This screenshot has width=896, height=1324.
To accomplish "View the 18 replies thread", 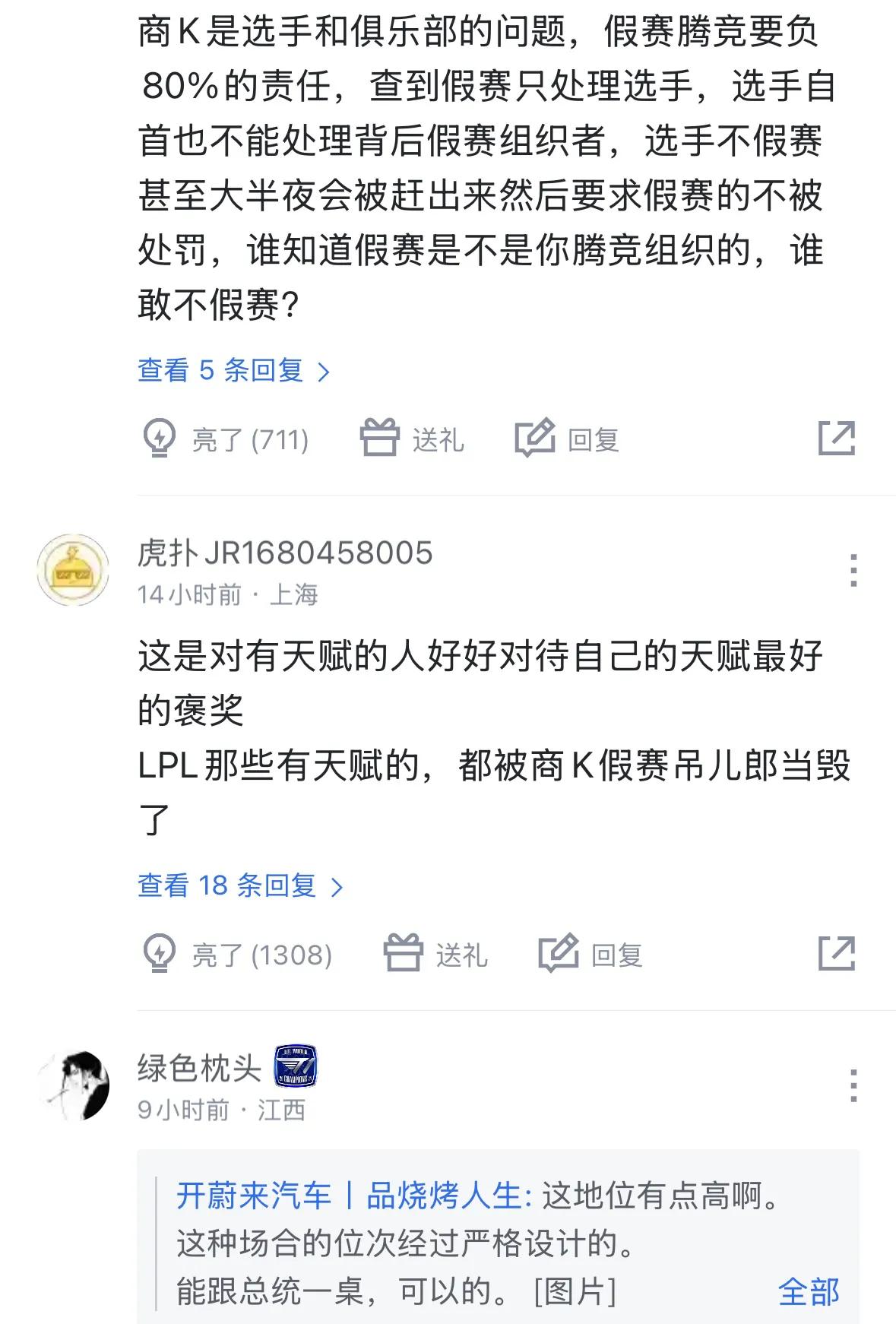I will (x=240, y=885).
